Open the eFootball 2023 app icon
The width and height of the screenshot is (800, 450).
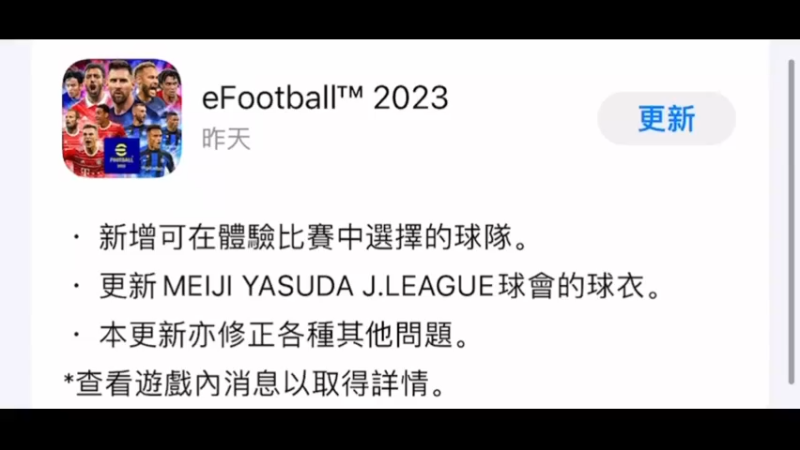point(121,118)
